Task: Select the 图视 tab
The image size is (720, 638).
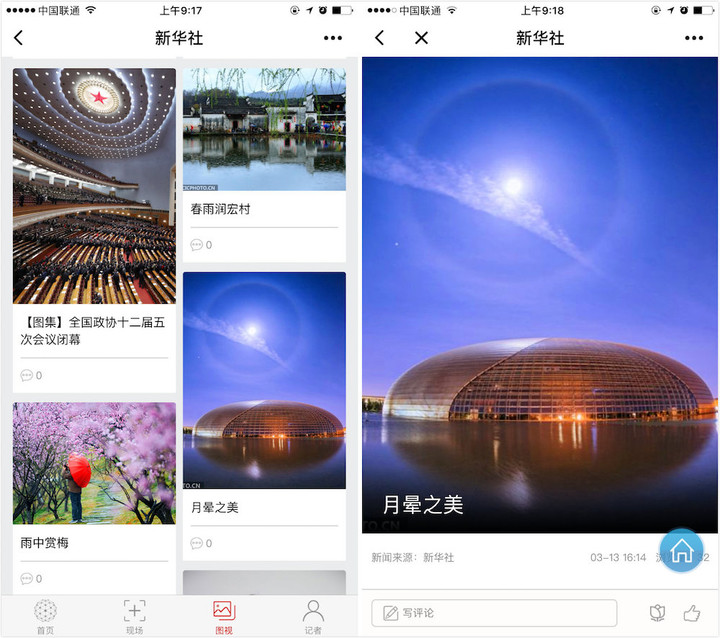Action: coord(223,616)
